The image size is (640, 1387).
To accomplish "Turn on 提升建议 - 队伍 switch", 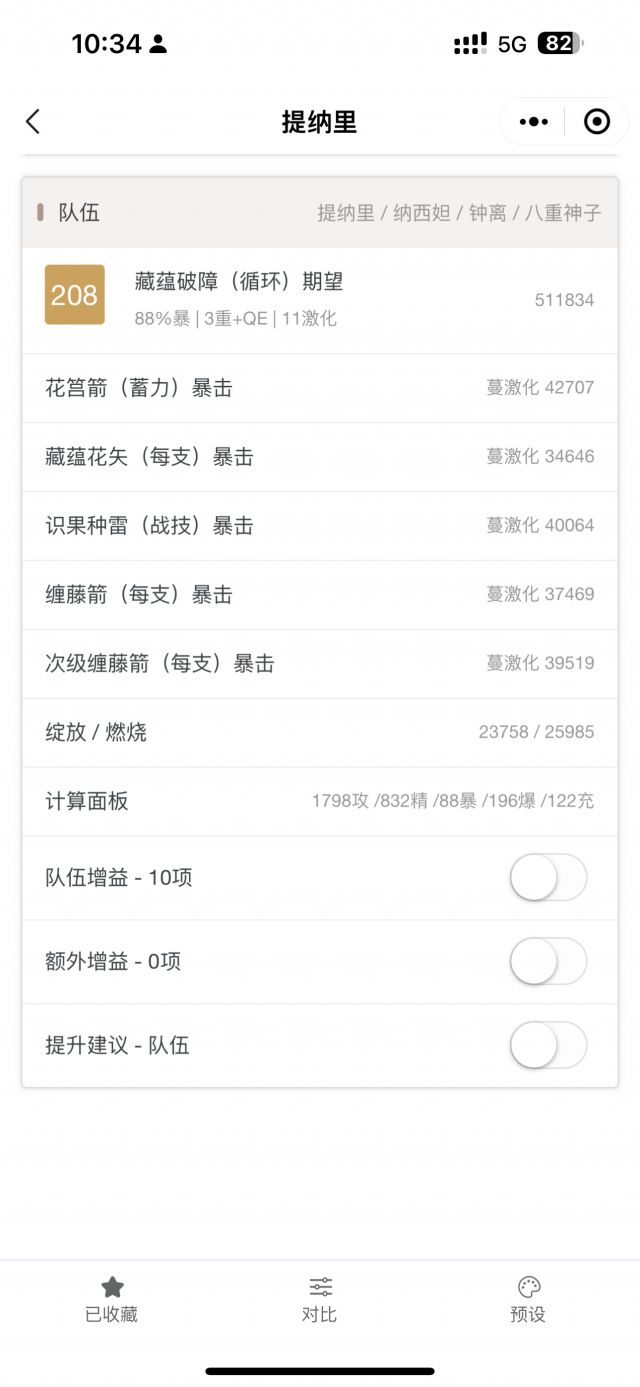I will point(548,1046).
